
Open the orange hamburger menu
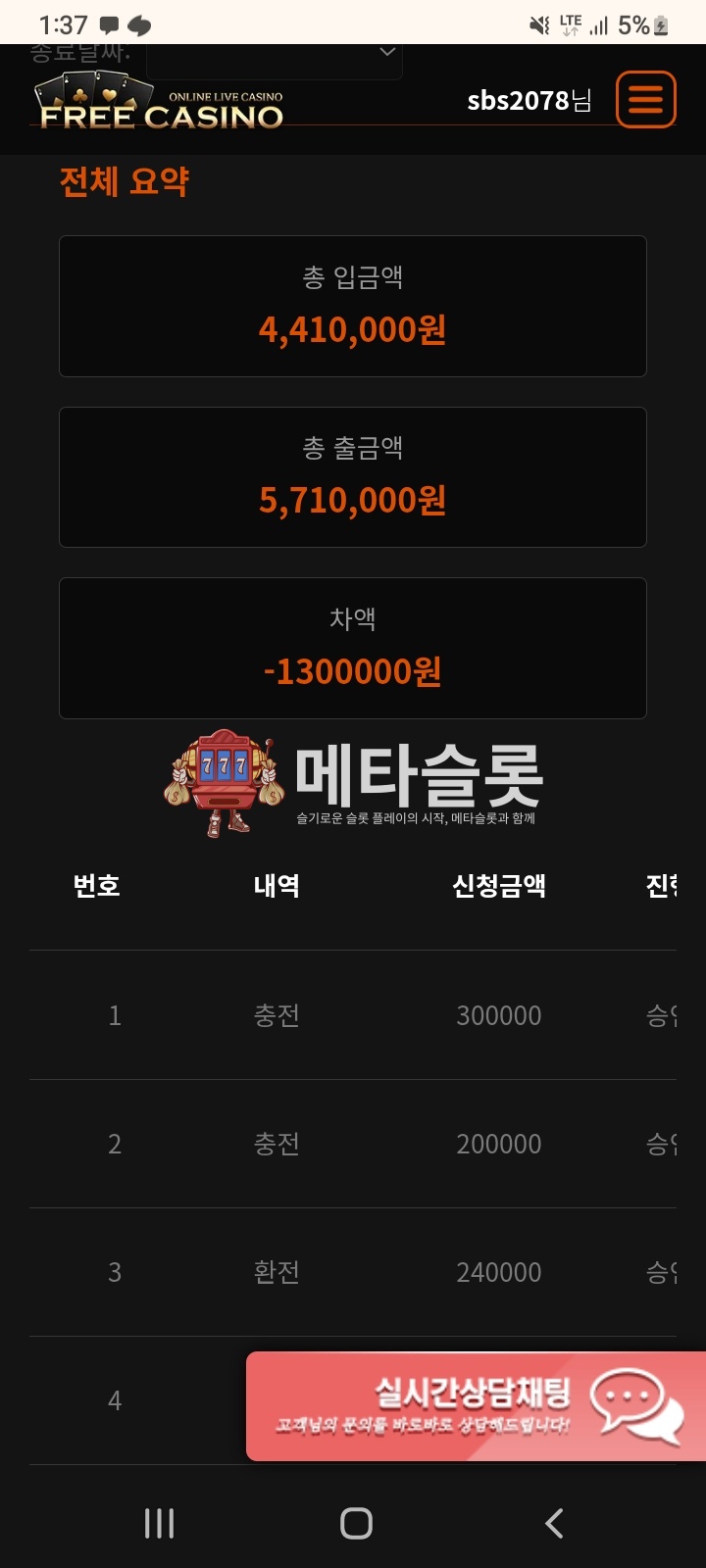pyautogui.click(x=645, y=99)
